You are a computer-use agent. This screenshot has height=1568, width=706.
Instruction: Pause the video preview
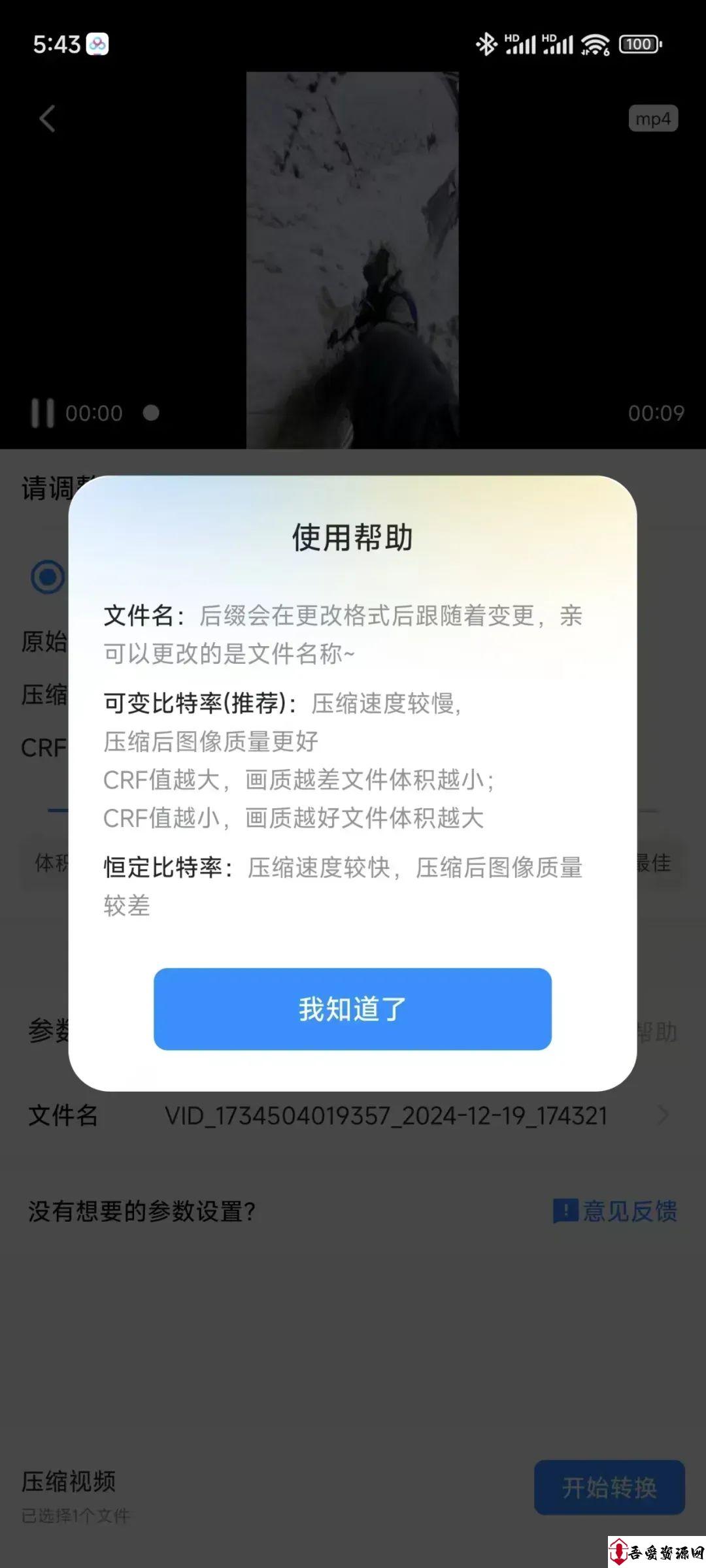(x=42, y=413)
